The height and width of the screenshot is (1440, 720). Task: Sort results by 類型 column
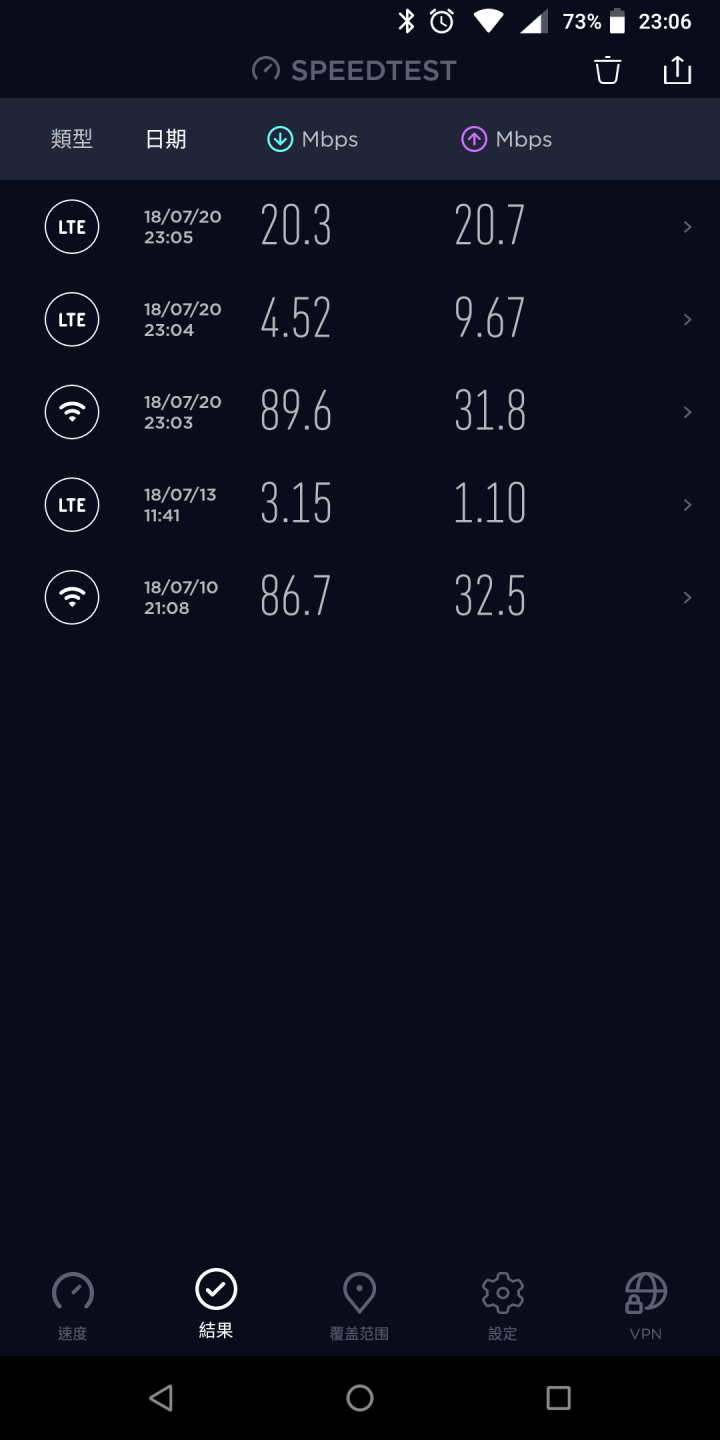[x=72, y=139]
